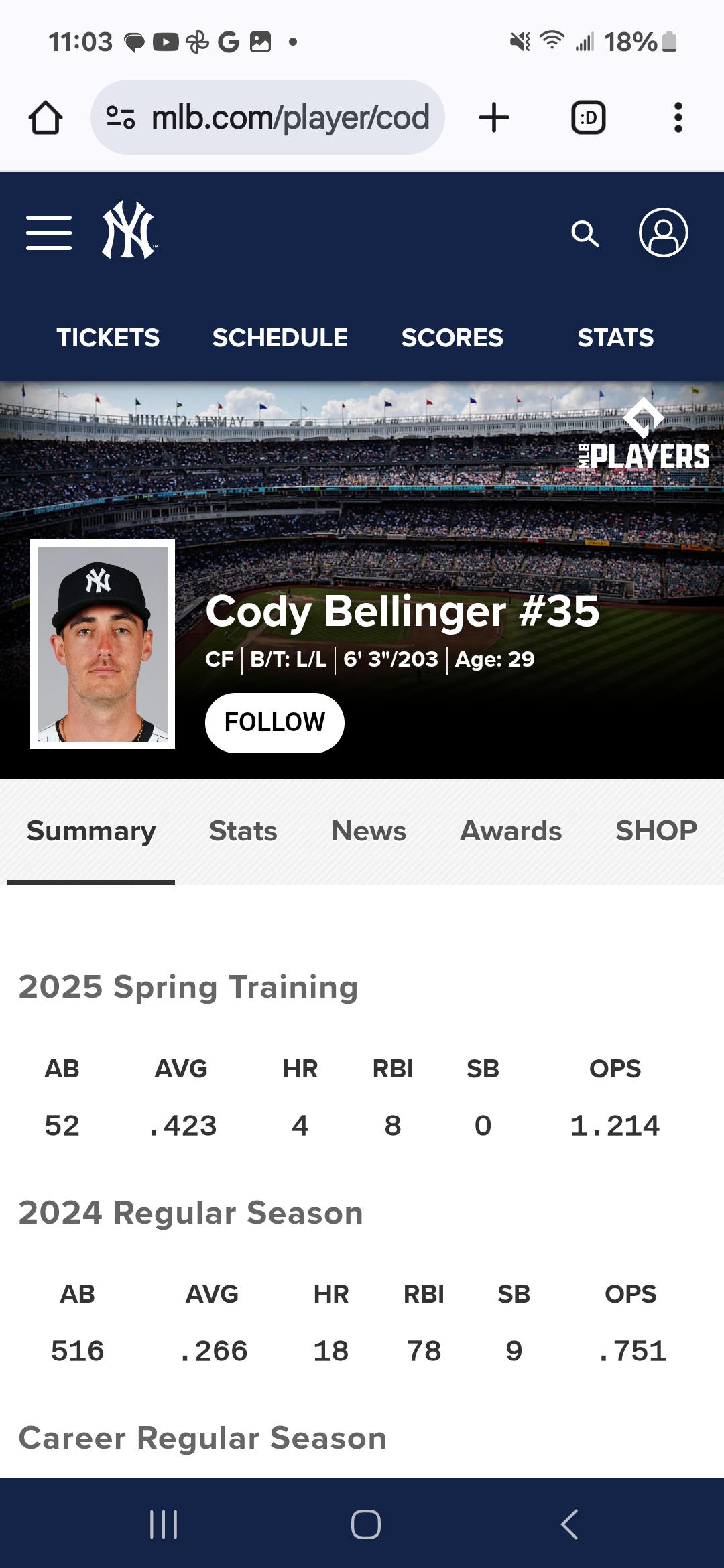Open the browser tab switcher
Screen dimensions: 724x1568
click(x=588, y=117)
